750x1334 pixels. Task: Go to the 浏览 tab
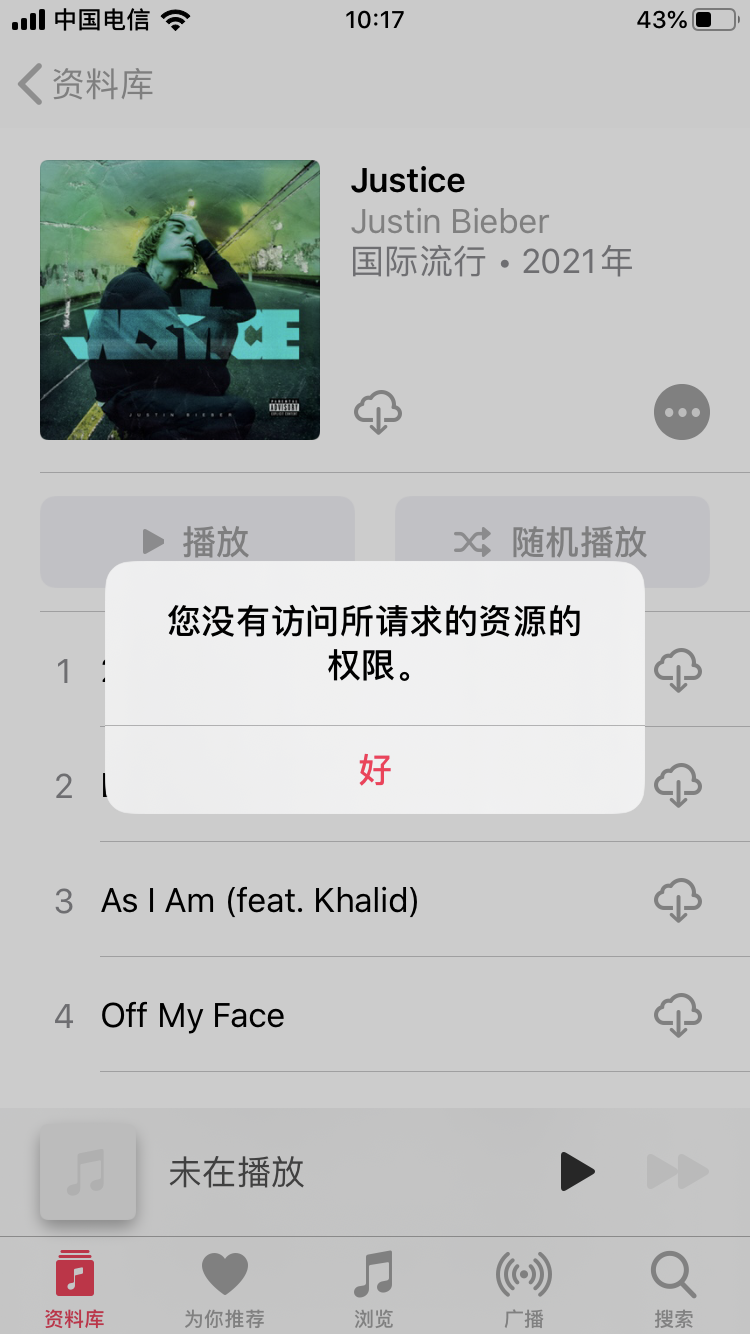coord(374,1288)
